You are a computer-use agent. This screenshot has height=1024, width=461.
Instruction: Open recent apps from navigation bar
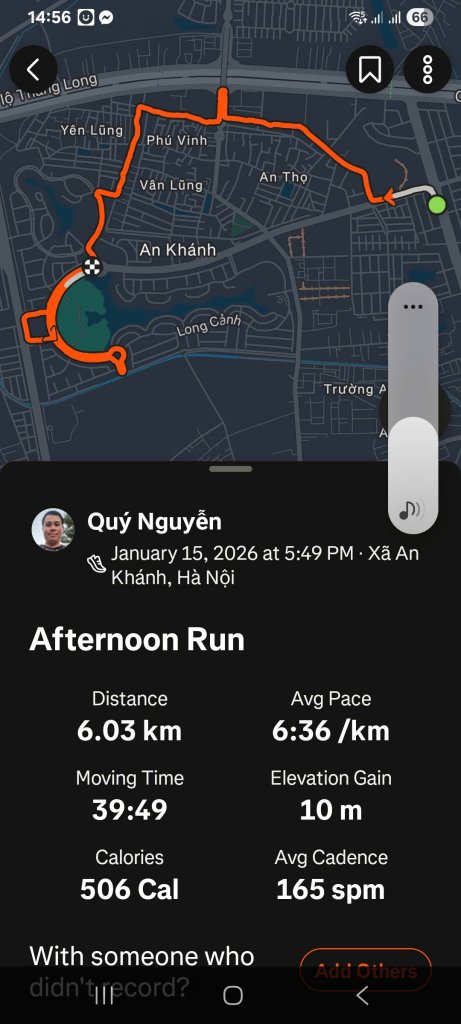coord(104,995)
